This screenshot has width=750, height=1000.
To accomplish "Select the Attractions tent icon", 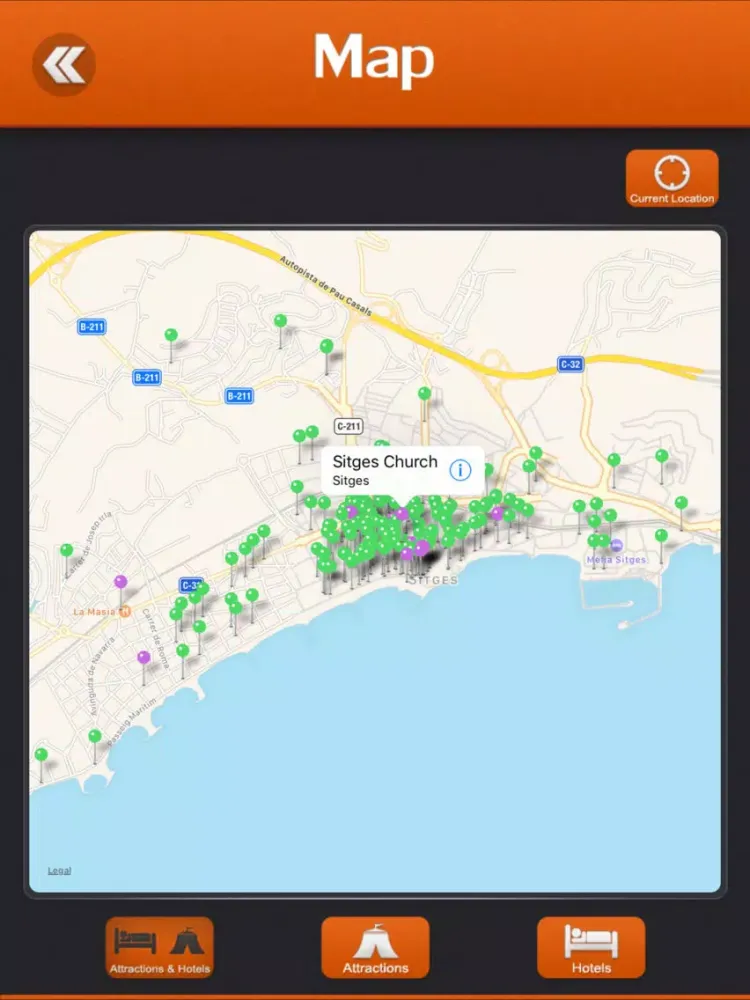I will [x=375, y=940].
